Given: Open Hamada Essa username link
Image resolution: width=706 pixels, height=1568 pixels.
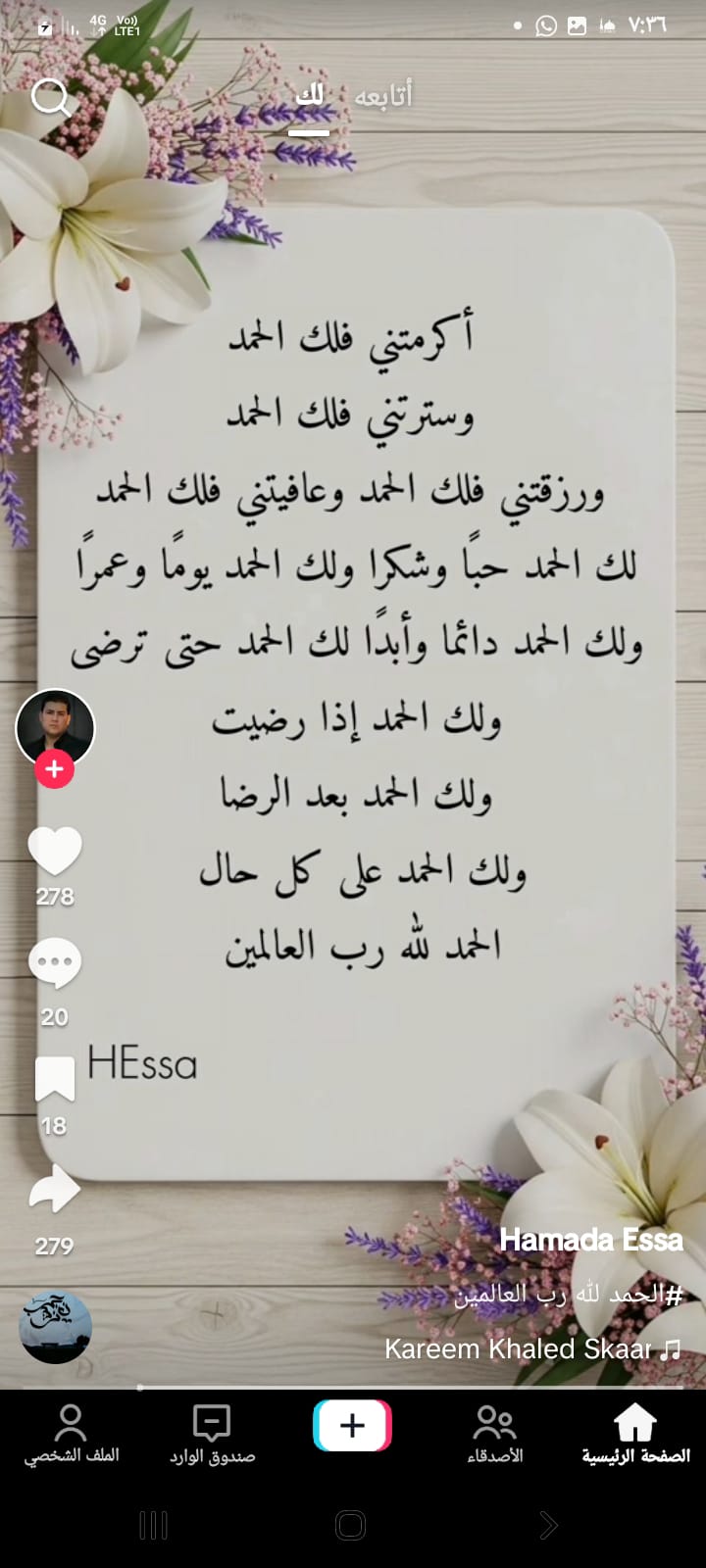Looking at the screenshot, I should coord(590,1240).
